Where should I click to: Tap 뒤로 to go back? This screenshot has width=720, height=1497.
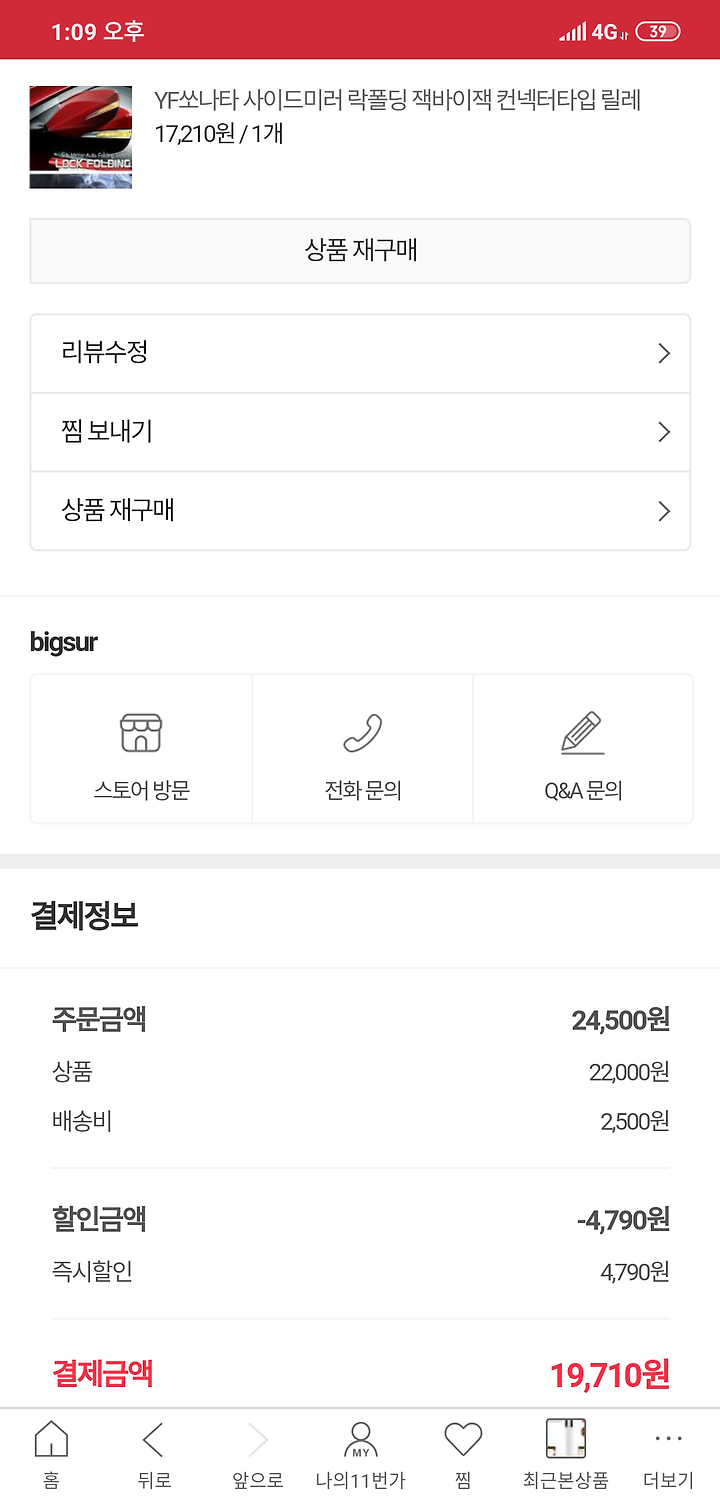(x=154, y=1453)
